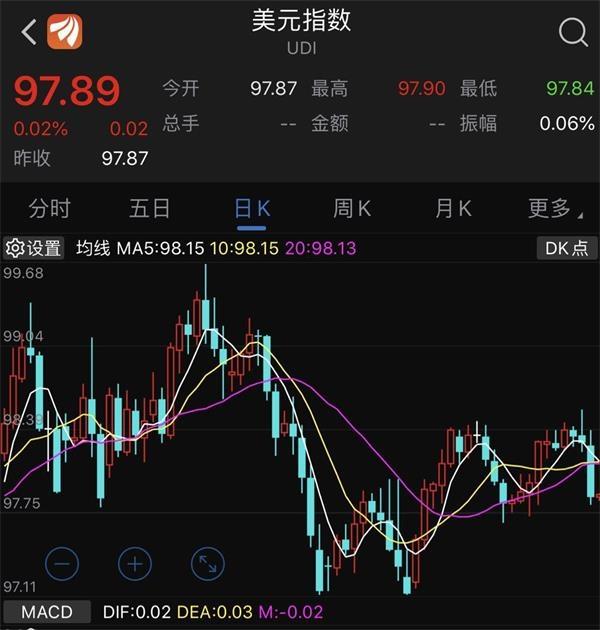Screen dimensions: 600x630
Task: Select the 日K tab
Action: (251, 208)
